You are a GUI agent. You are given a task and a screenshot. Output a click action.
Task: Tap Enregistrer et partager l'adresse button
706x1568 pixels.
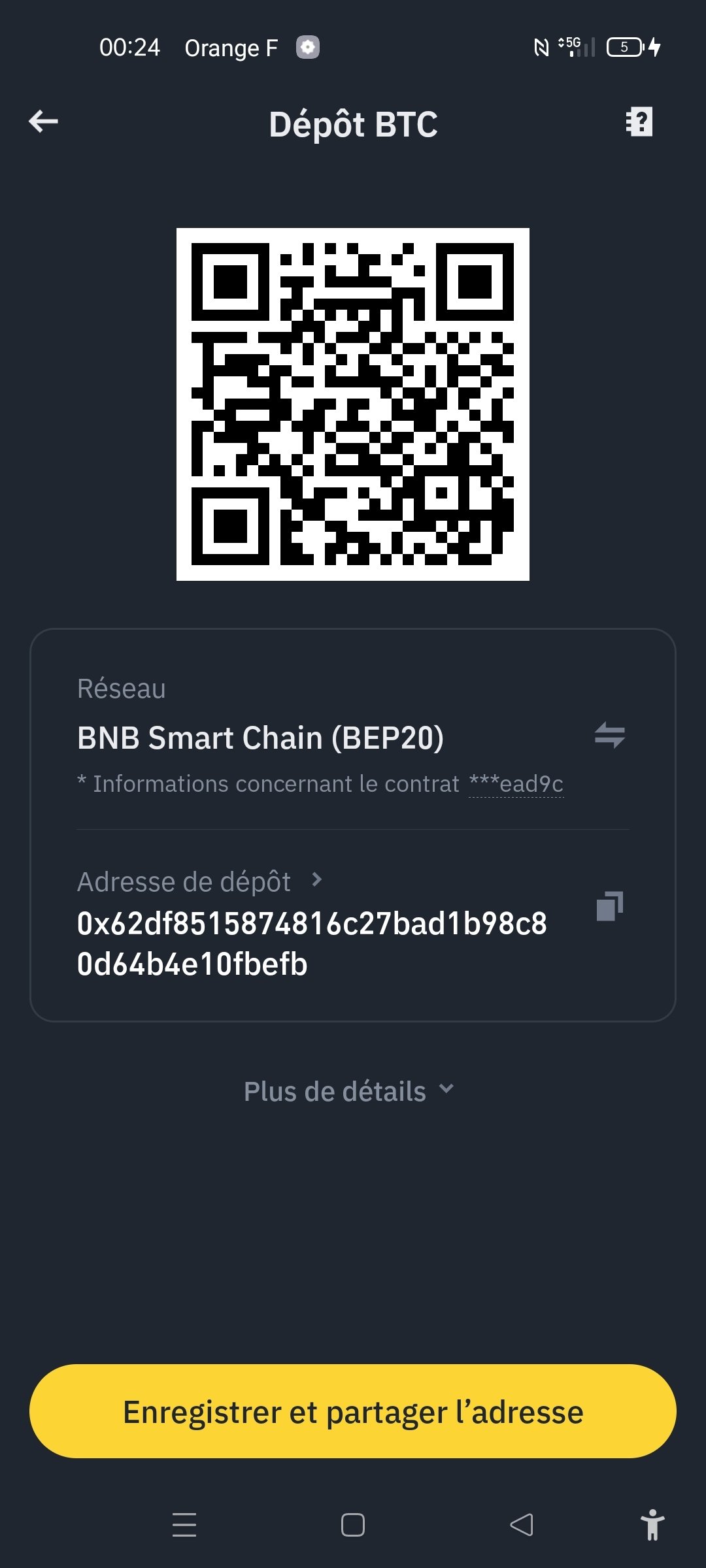[x=353, y=1411]
